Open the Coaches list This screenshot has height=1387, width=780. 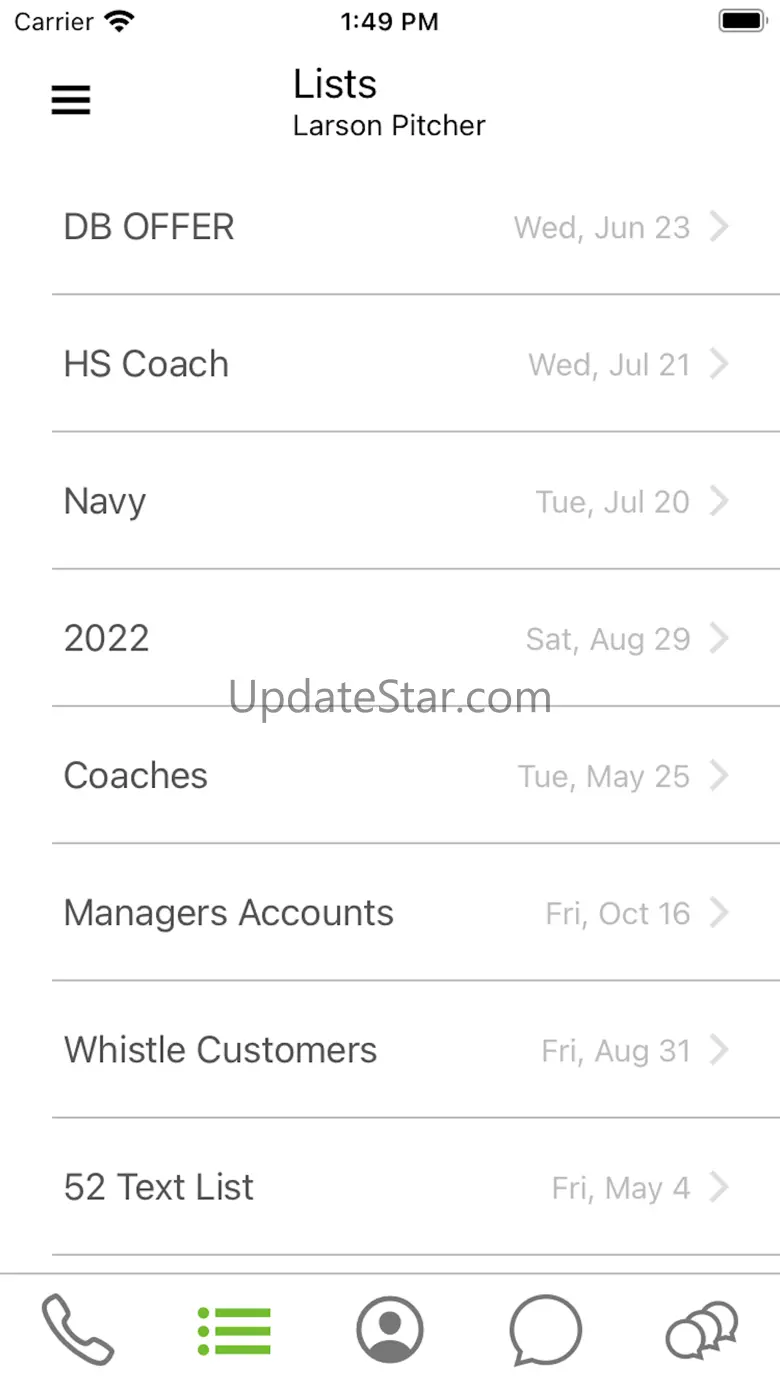coord(390,776)
